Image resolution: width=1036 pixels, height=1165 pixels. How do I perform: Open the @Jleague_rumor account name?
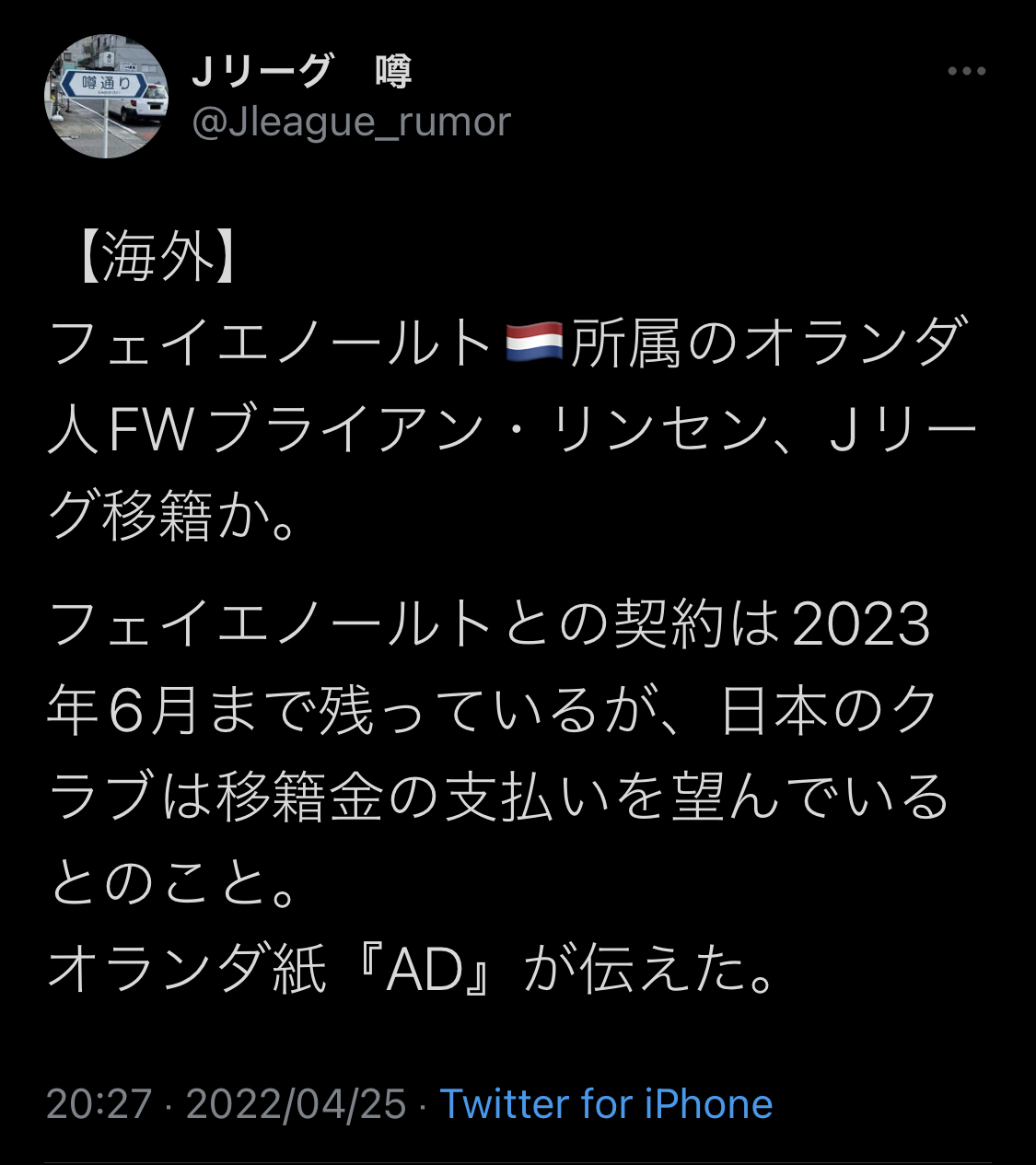click(x=350, y=122)
